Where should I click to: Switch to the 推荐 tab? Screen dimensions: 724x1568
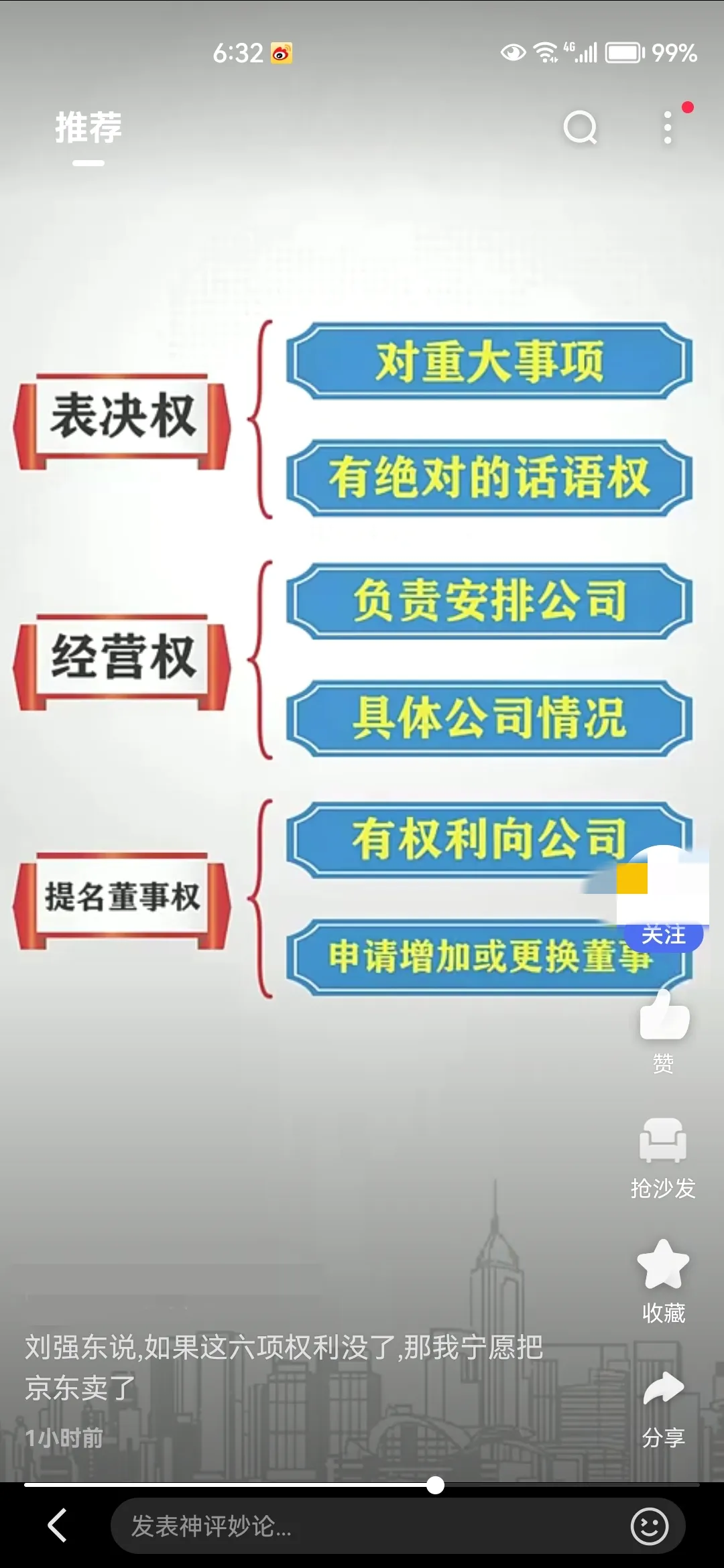[88, 128]
